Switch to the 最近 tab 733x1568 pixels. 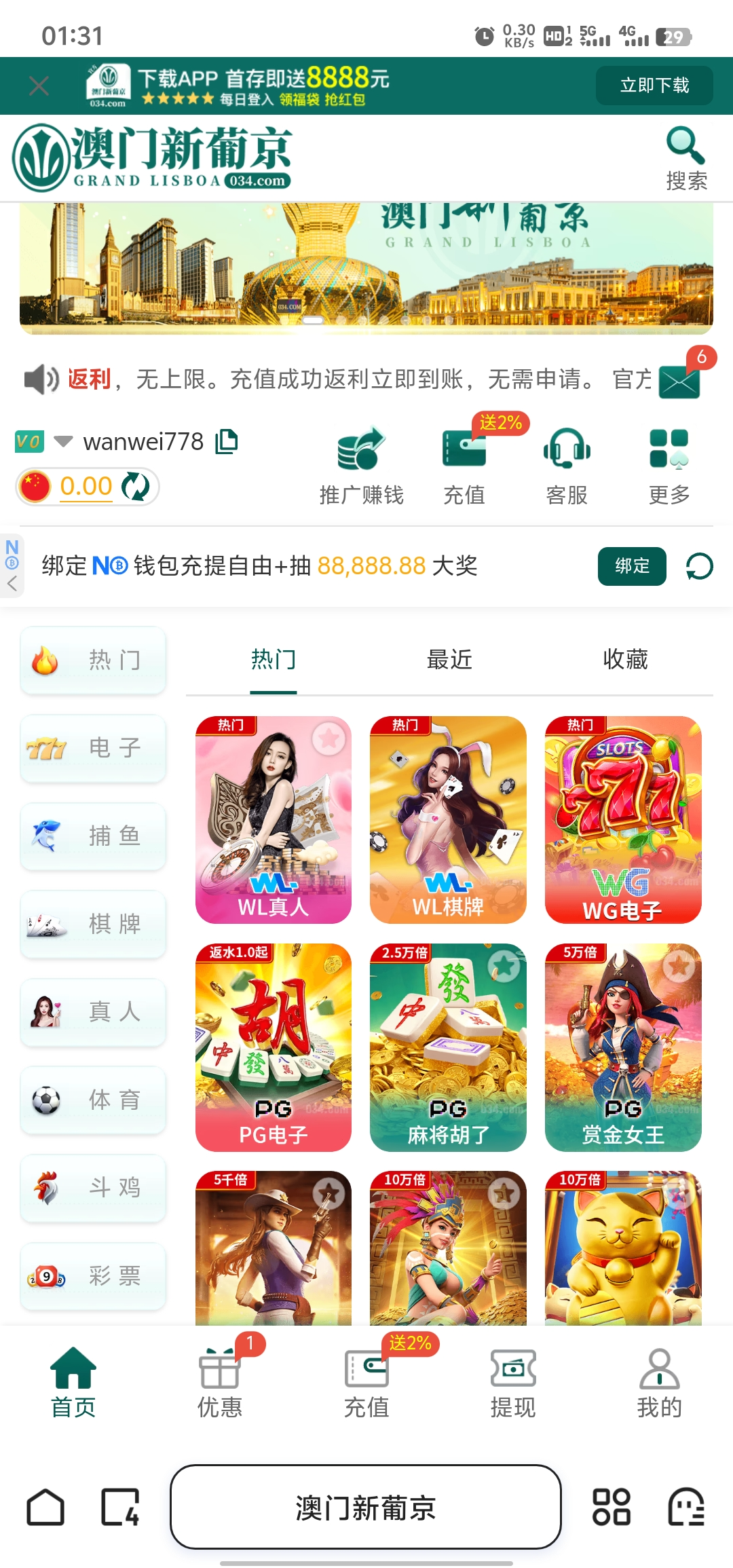(449, 659)
